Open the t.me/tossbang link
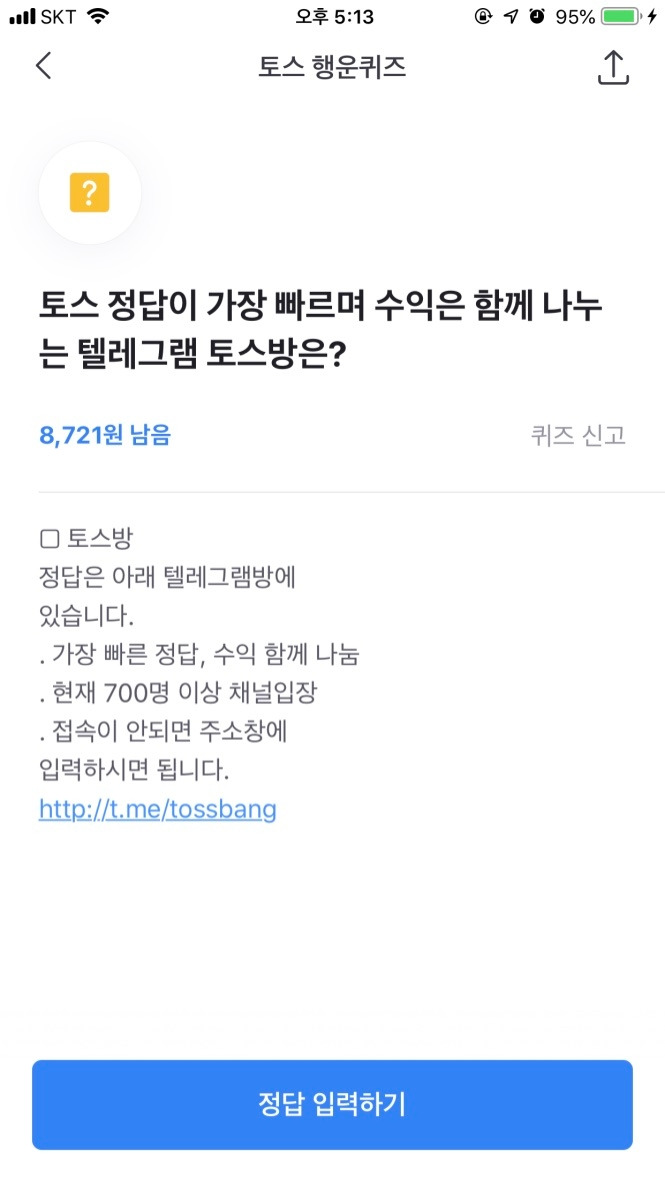This screenshot has width=665, height=1182. point(158,809)
